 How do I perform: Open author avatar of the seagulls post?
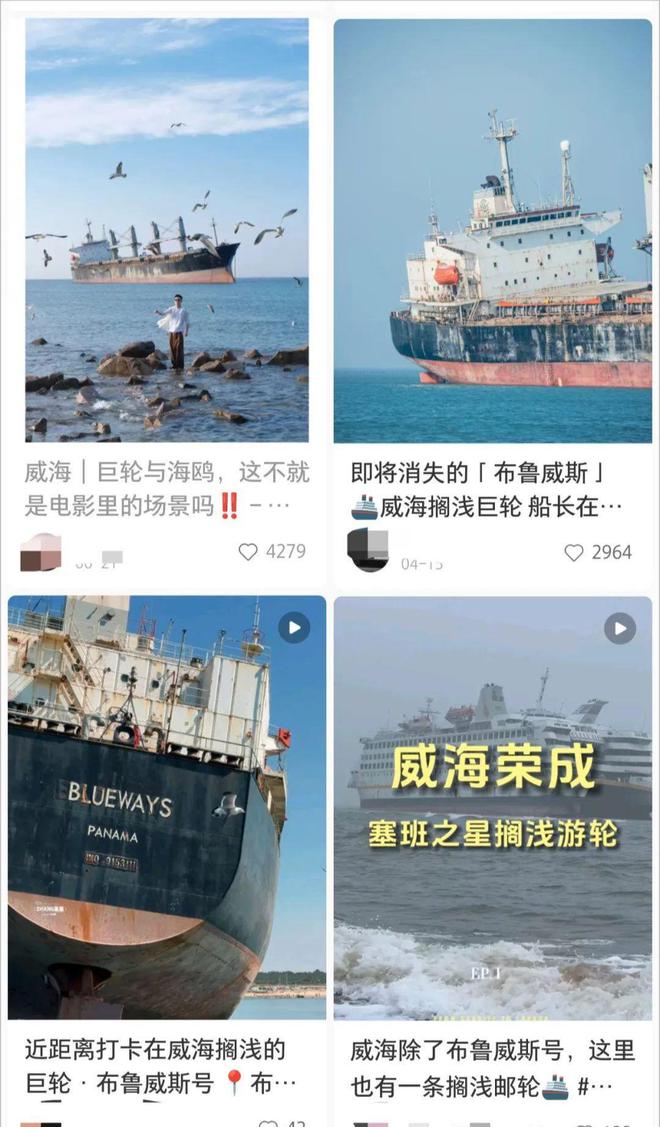click(x=41, y=552)
